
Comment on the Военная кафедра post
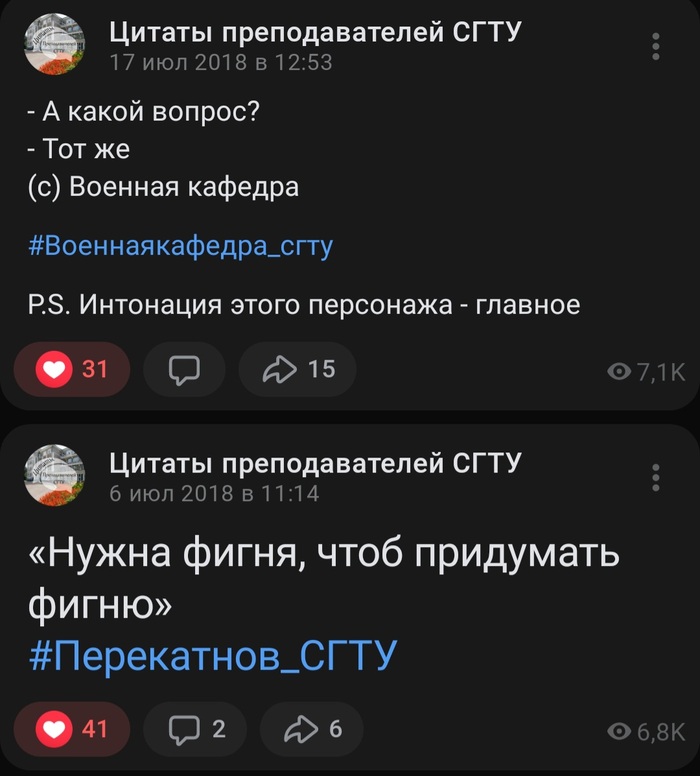click(185, 370)
